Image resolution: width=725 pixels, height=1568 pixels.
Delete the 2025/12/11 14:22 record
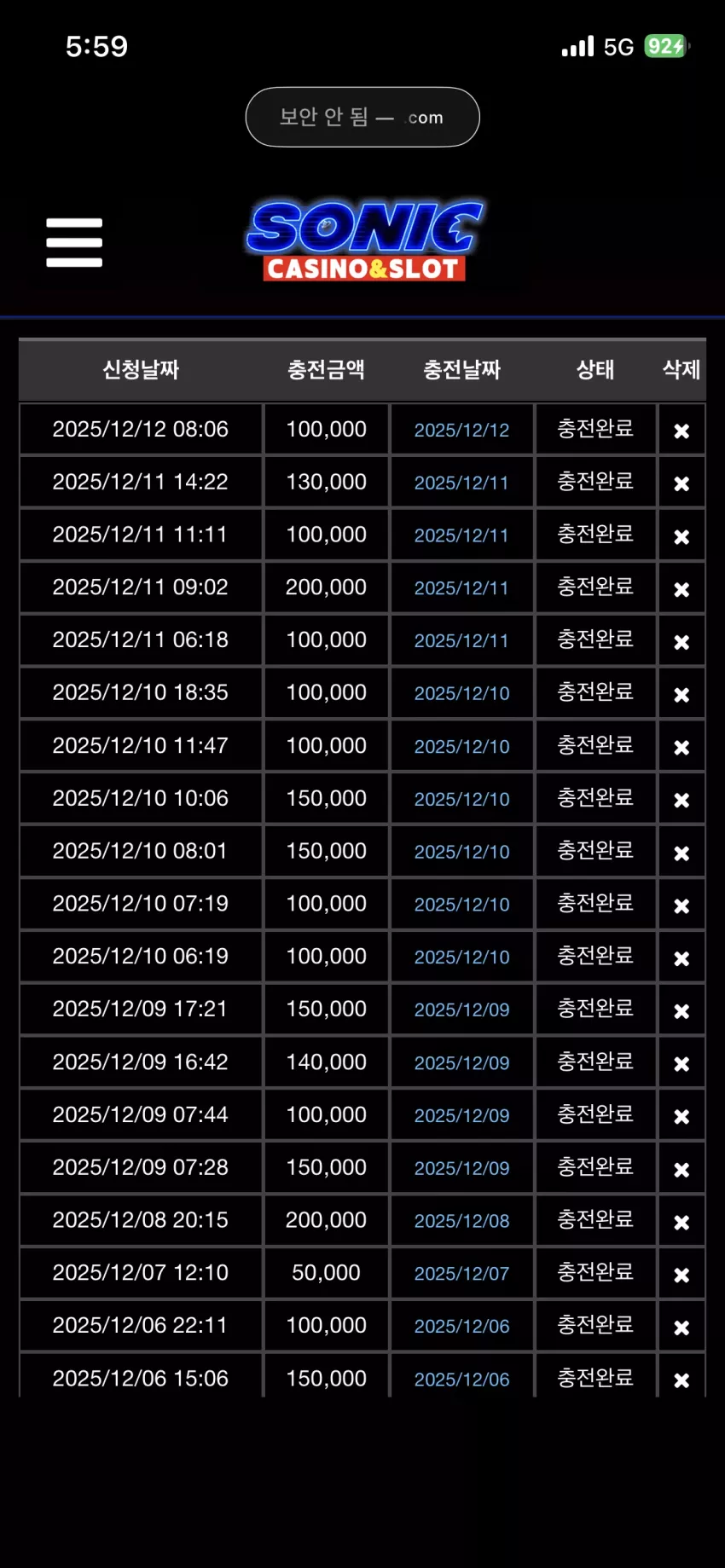681,483
